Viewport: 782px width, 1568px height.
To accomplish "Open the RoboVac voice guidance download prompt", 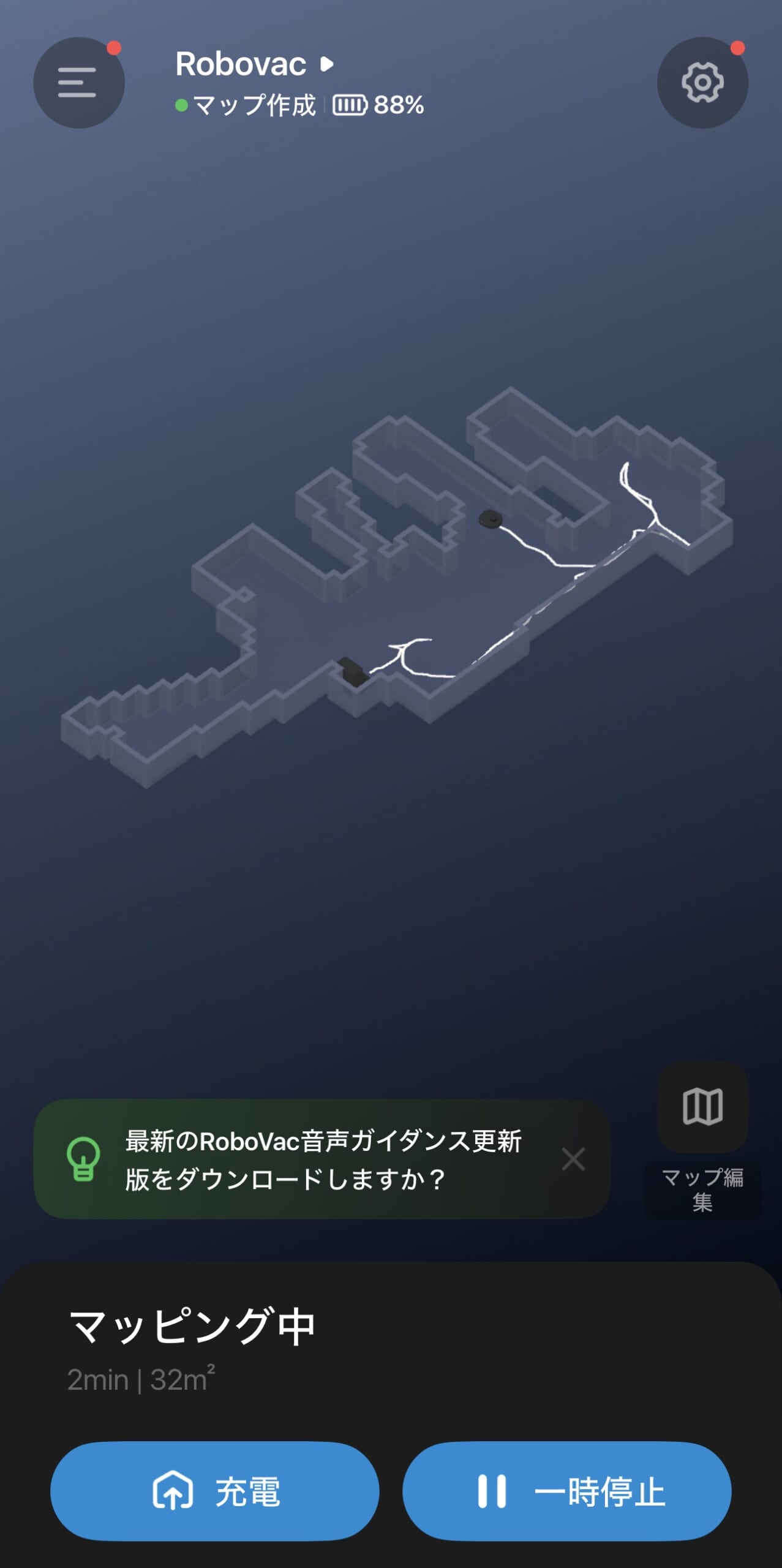I will [323, 1159].
